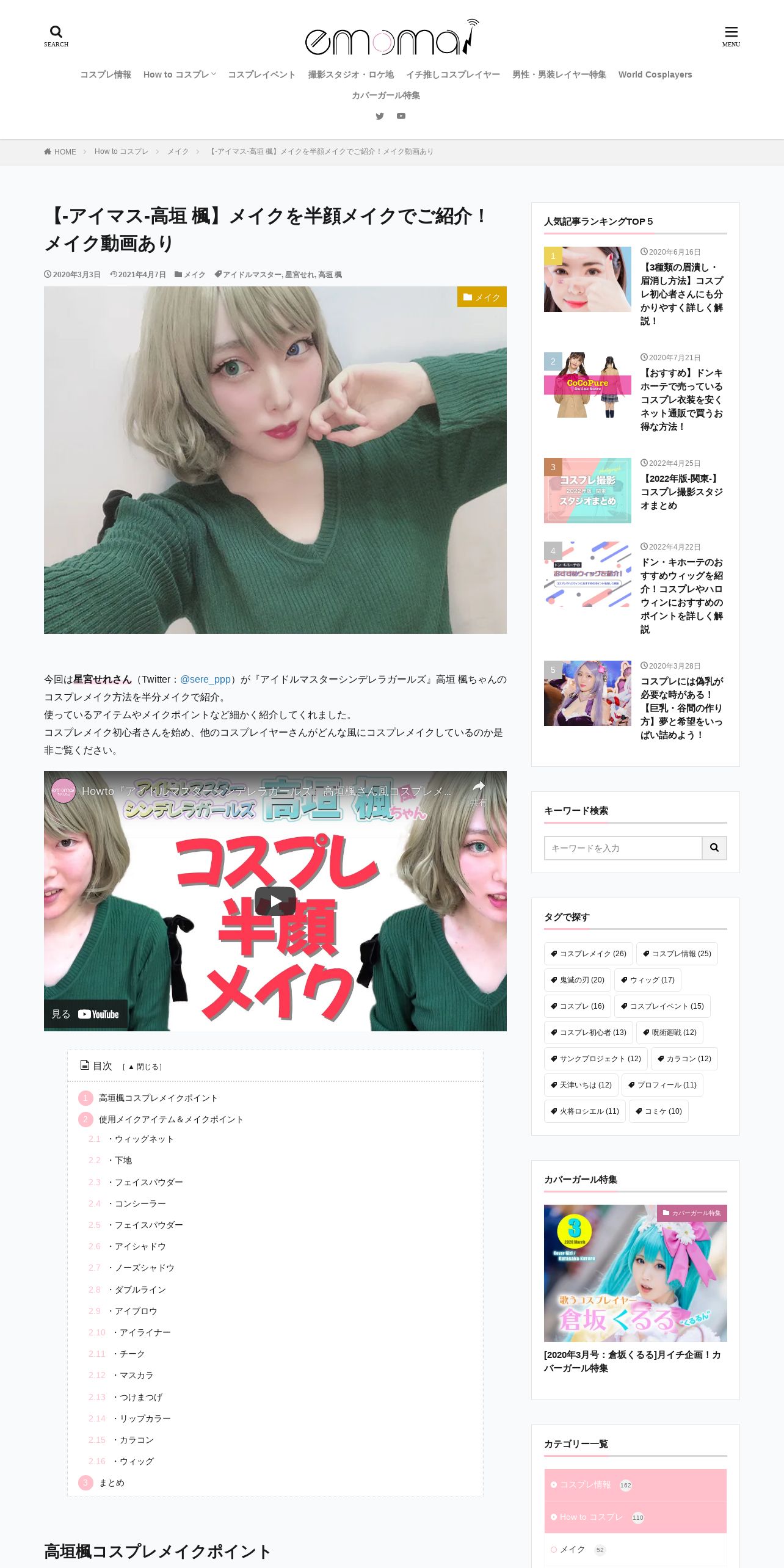Open the World Cosplayers nav link
784x1568 pixels.
tap(655, 74)
